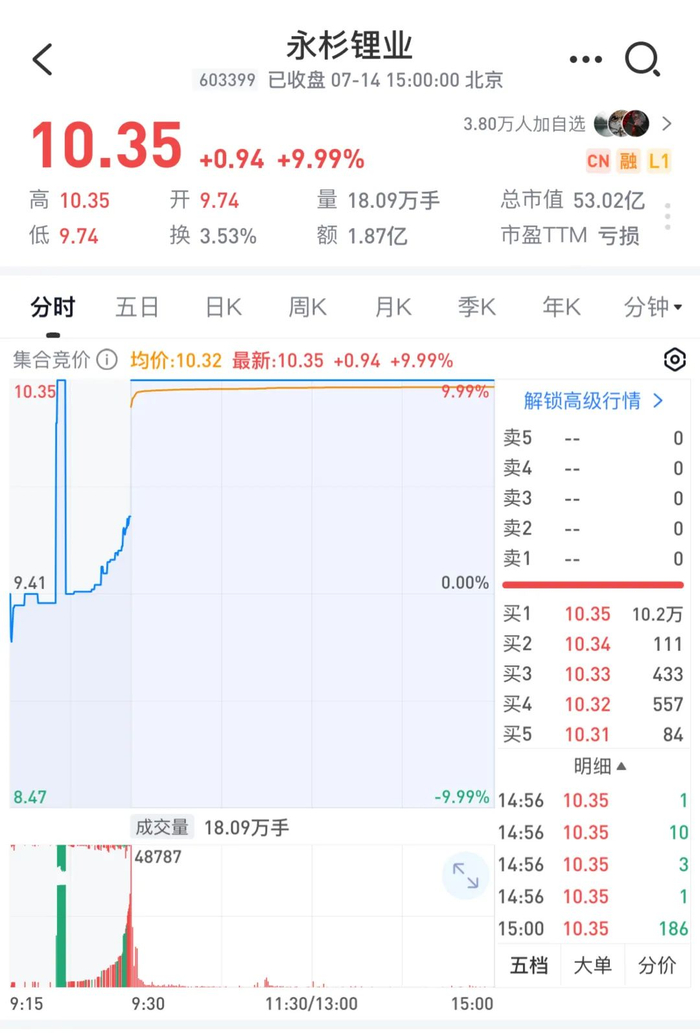Collapse the 明细 trade details header
This screenshot has width=700, height=1033.
pos(600,766)
